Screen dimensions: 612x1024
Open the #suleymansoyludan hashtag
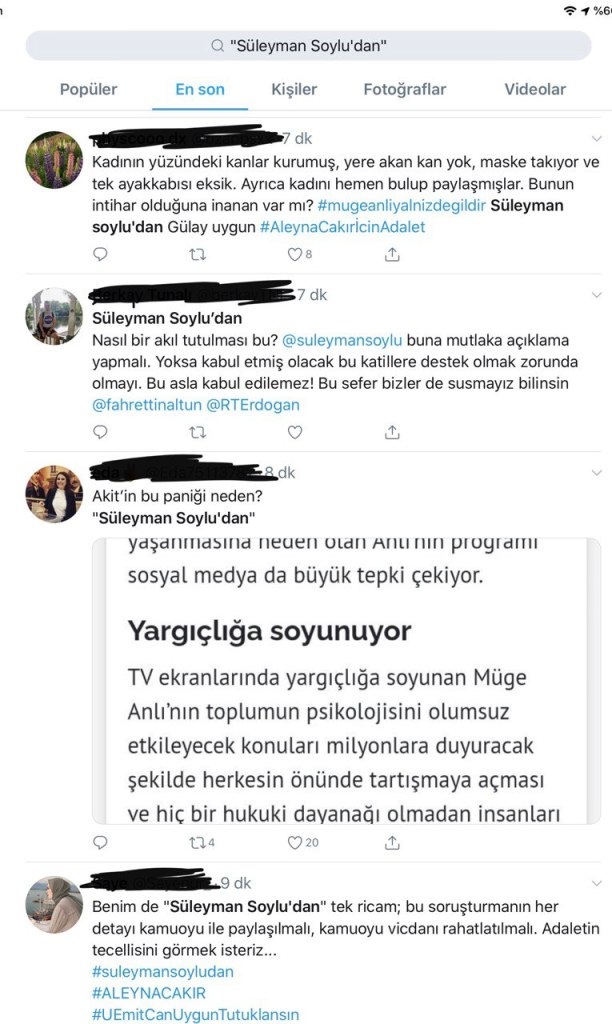coord(163,971)
